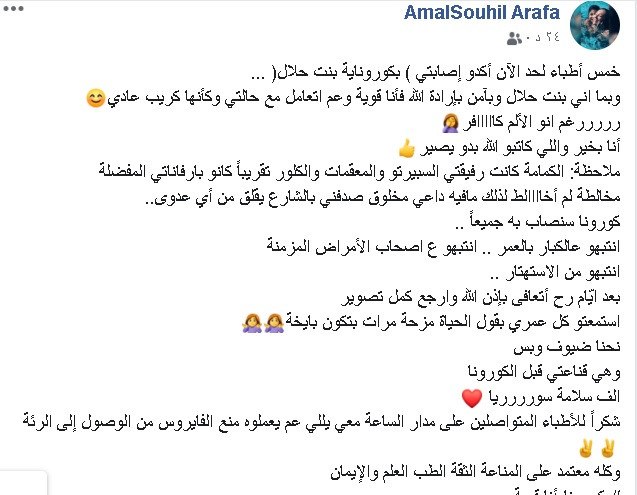View the post's audience icon

pos(515,38)
